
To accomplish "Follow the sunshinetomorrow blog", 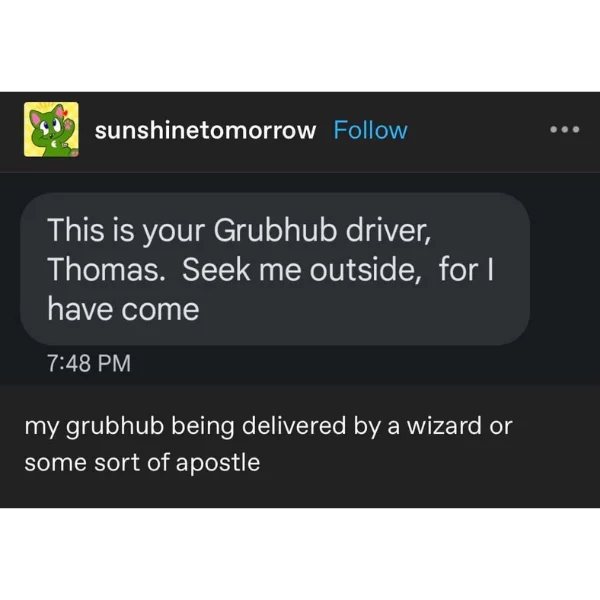I will 370,130.
